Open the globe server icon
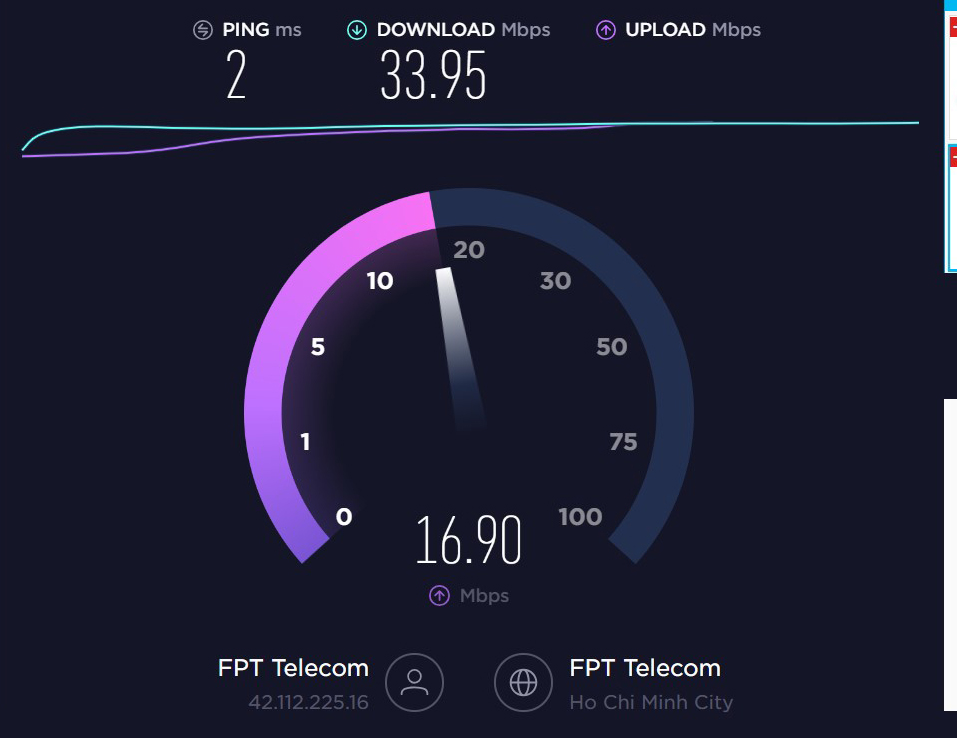The width and height of the screenshot is (957, 738). click(x=523, y=683)
